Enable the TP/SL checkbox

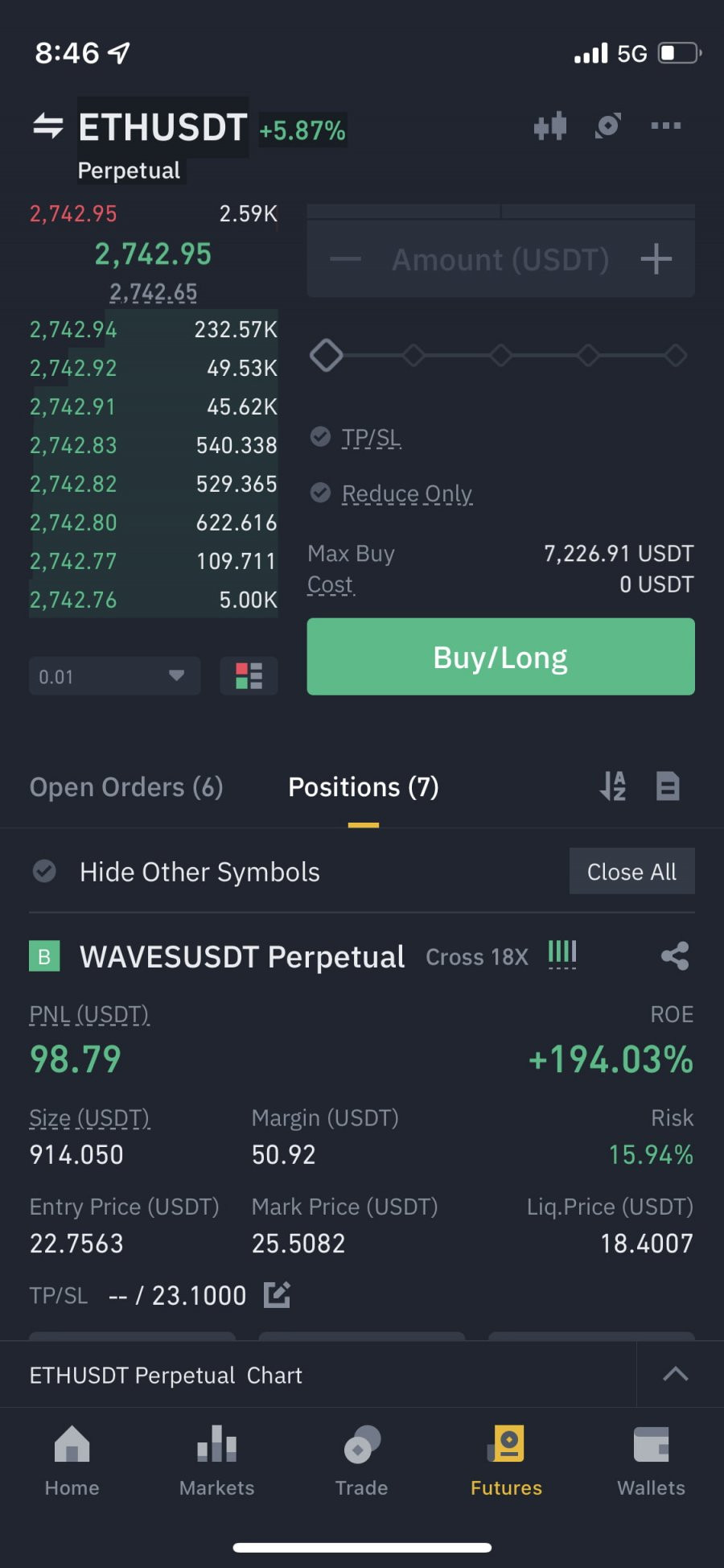320,437
